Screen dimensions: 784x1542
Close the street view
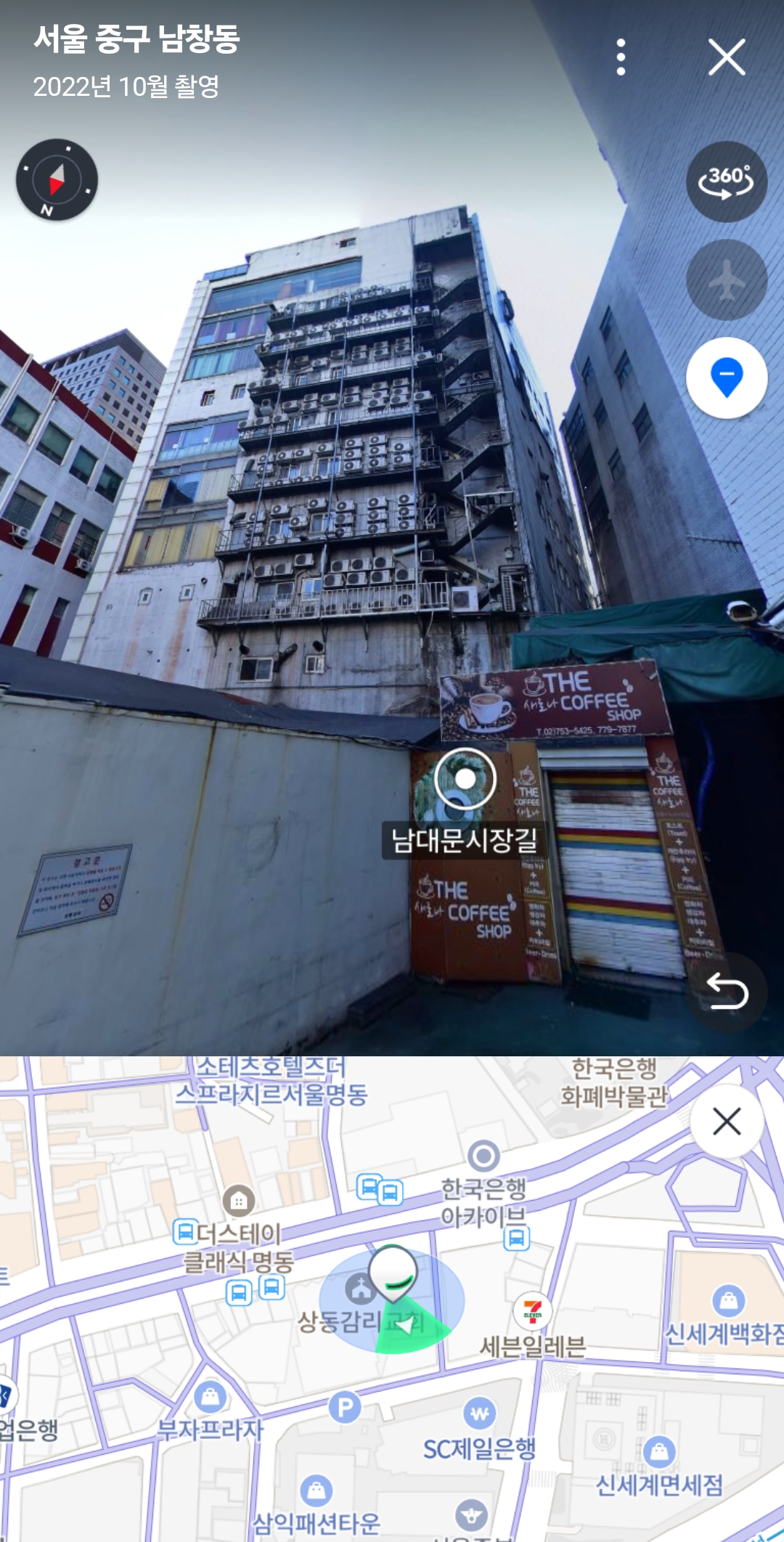tap(727, 57)
